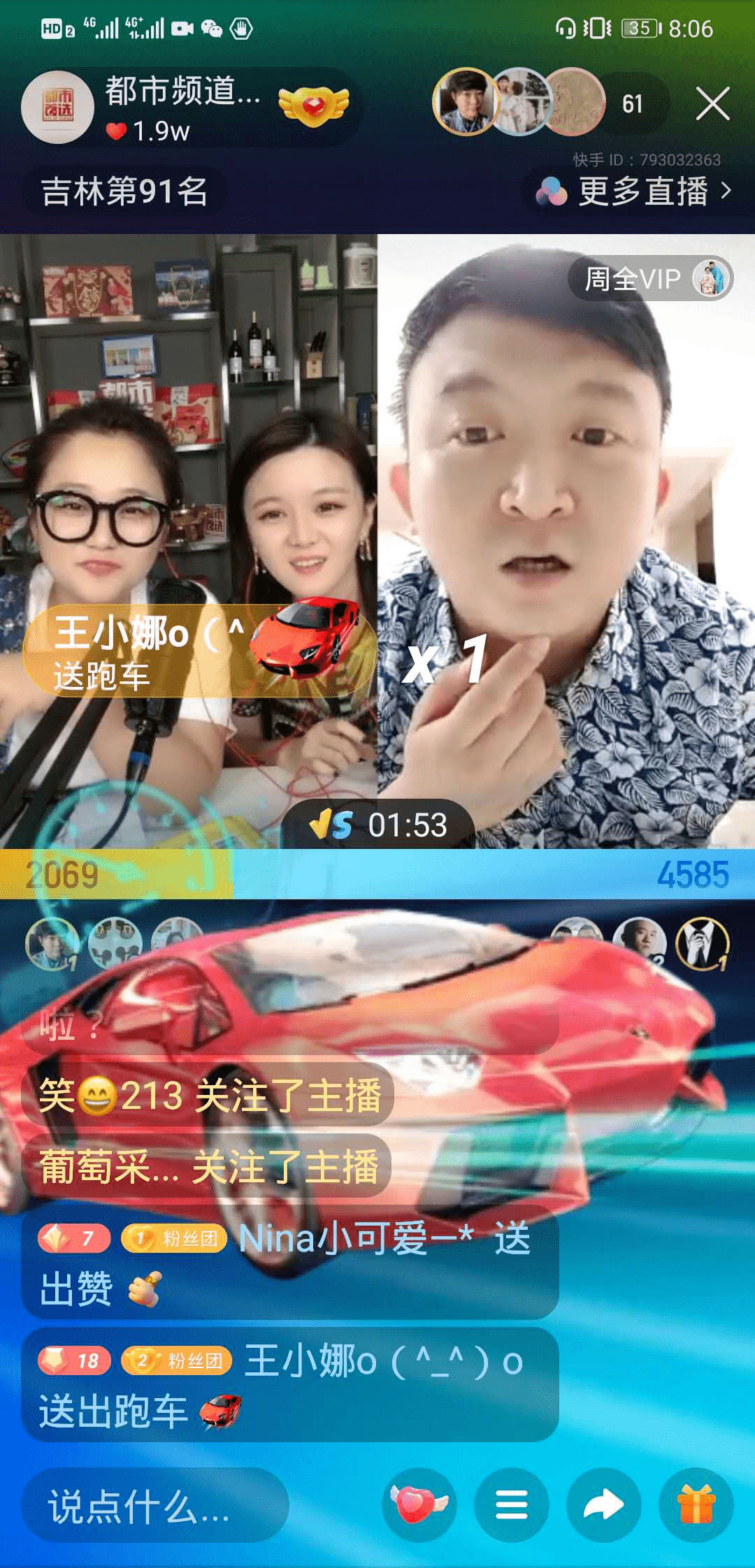Tap 笑213 关注了主播 message
Screen dimensions: 755x1568
click(208, 1095)
